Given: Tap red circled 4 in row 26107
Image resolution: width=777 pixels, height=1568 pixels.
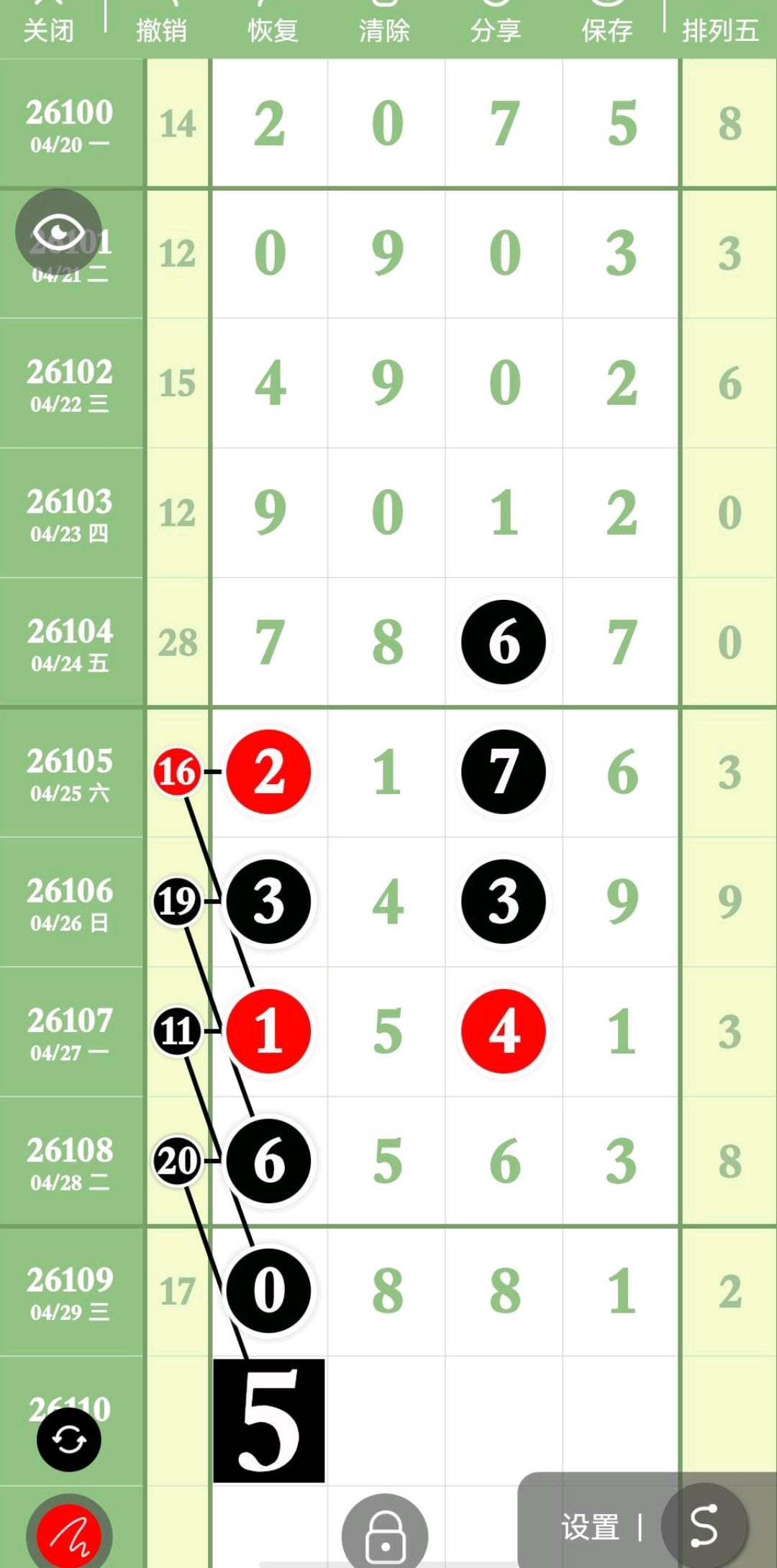Looking at the screenshot, I should [x=504, y=1031].
